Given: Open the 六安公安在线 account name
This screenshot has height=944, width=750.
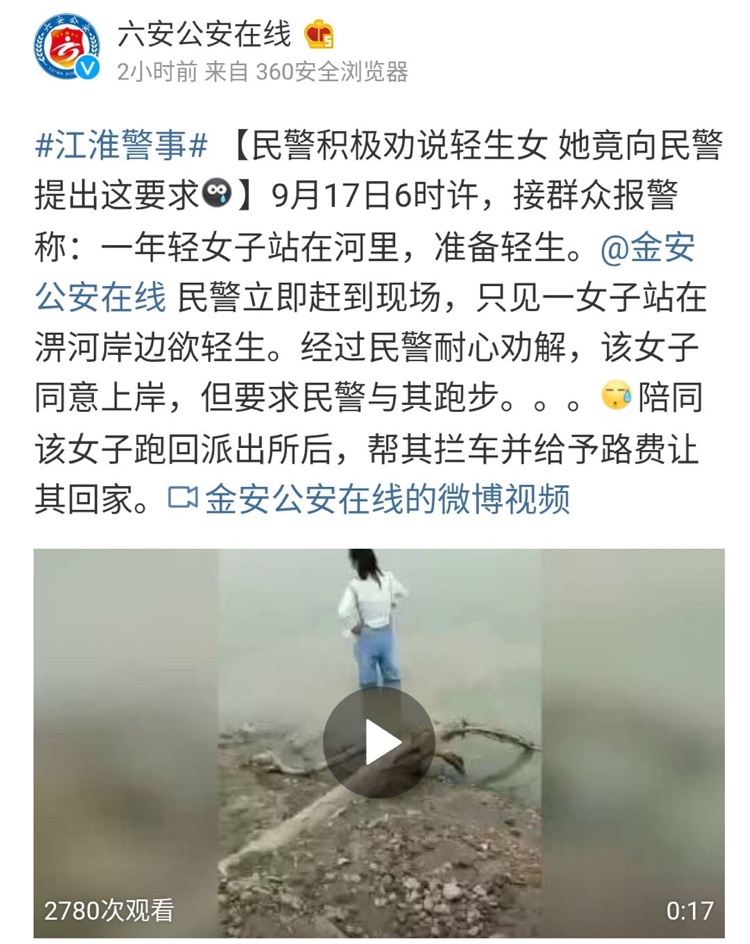Looking at the screenshot, I should (203, 34).
